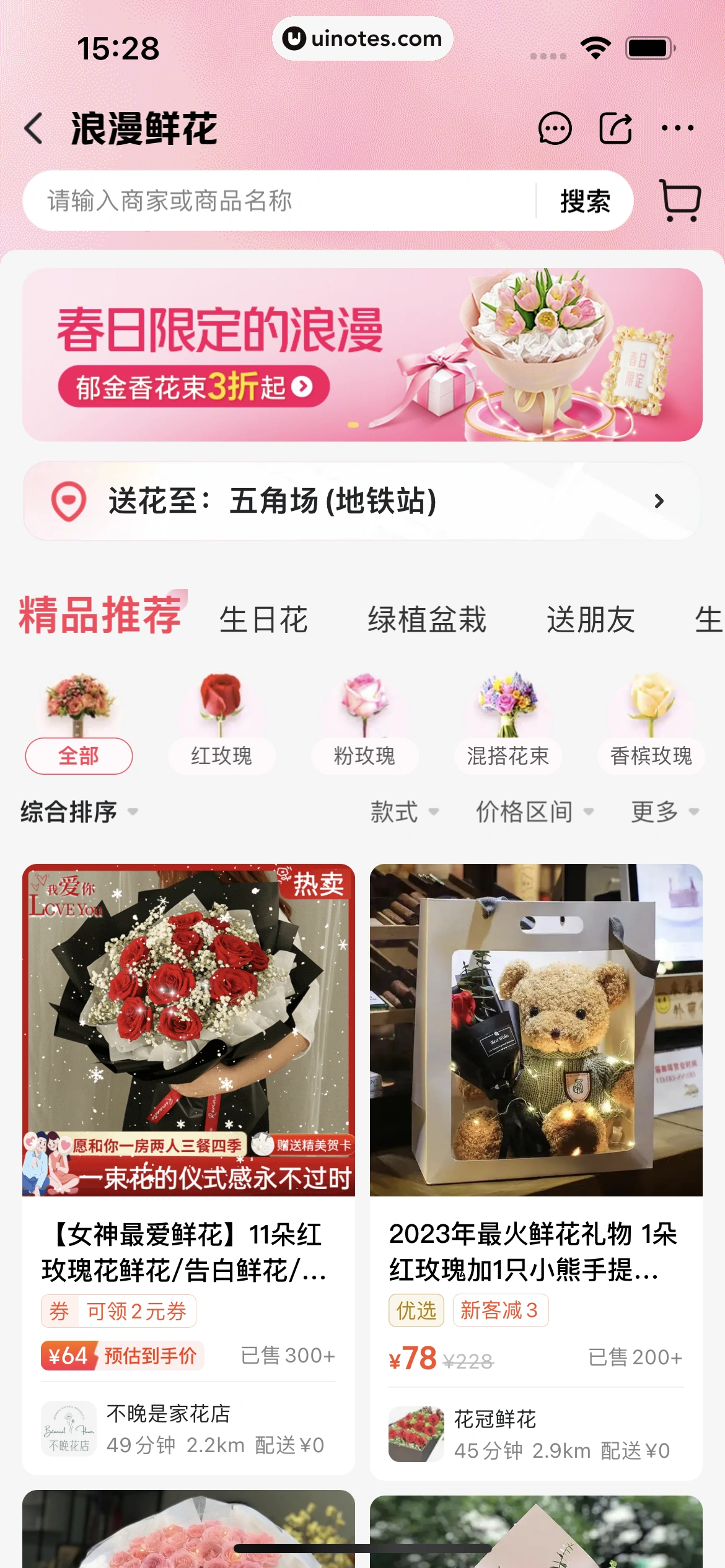
Task: Open the shopping cart icon
Action: 679,200
